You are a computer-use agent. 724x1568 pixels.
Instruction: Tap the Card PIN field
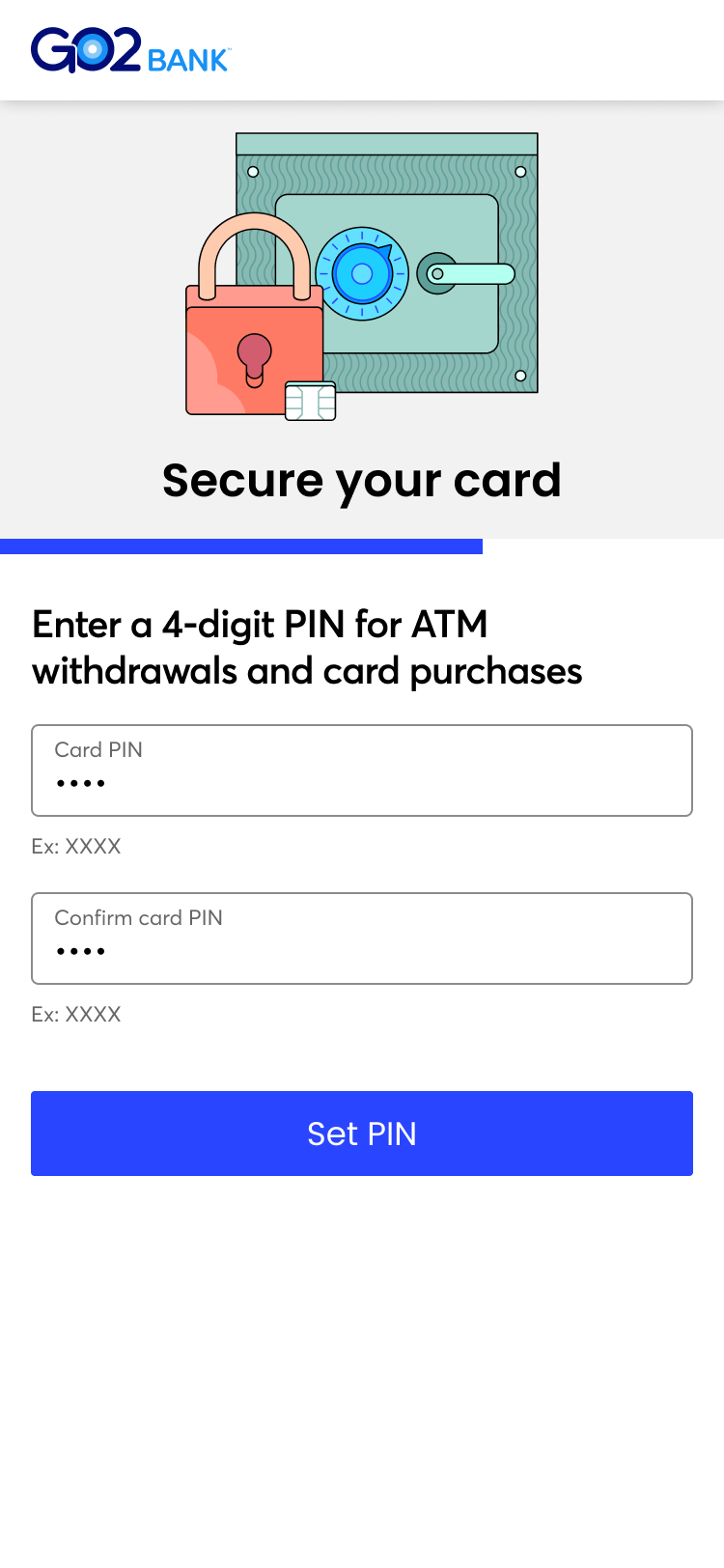pos(362,770)
